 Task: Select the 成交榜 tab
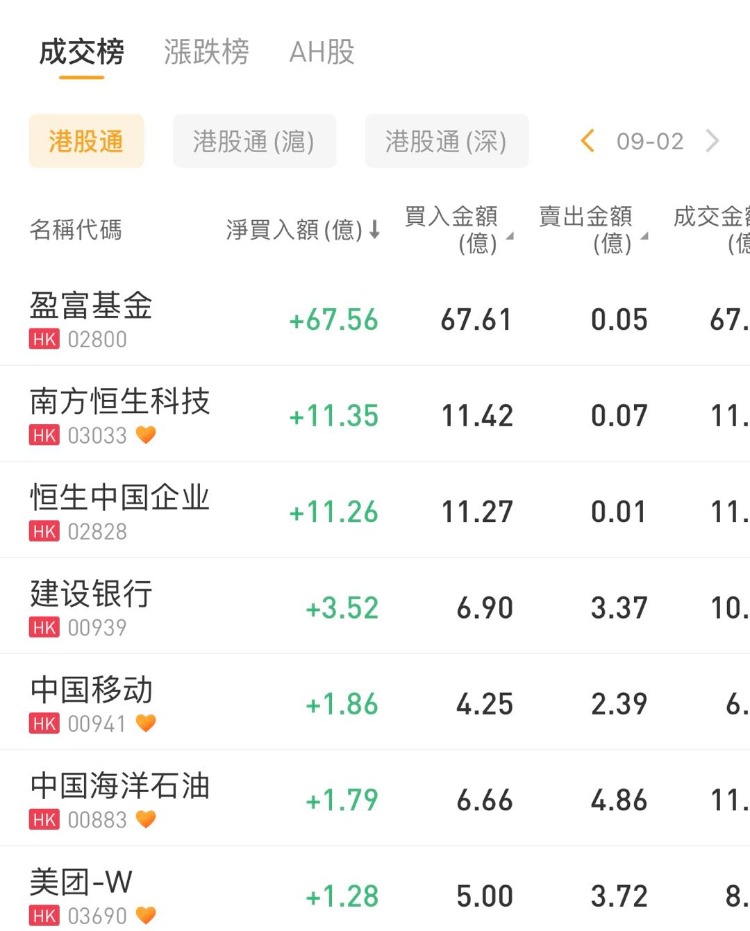click(81, 52)
